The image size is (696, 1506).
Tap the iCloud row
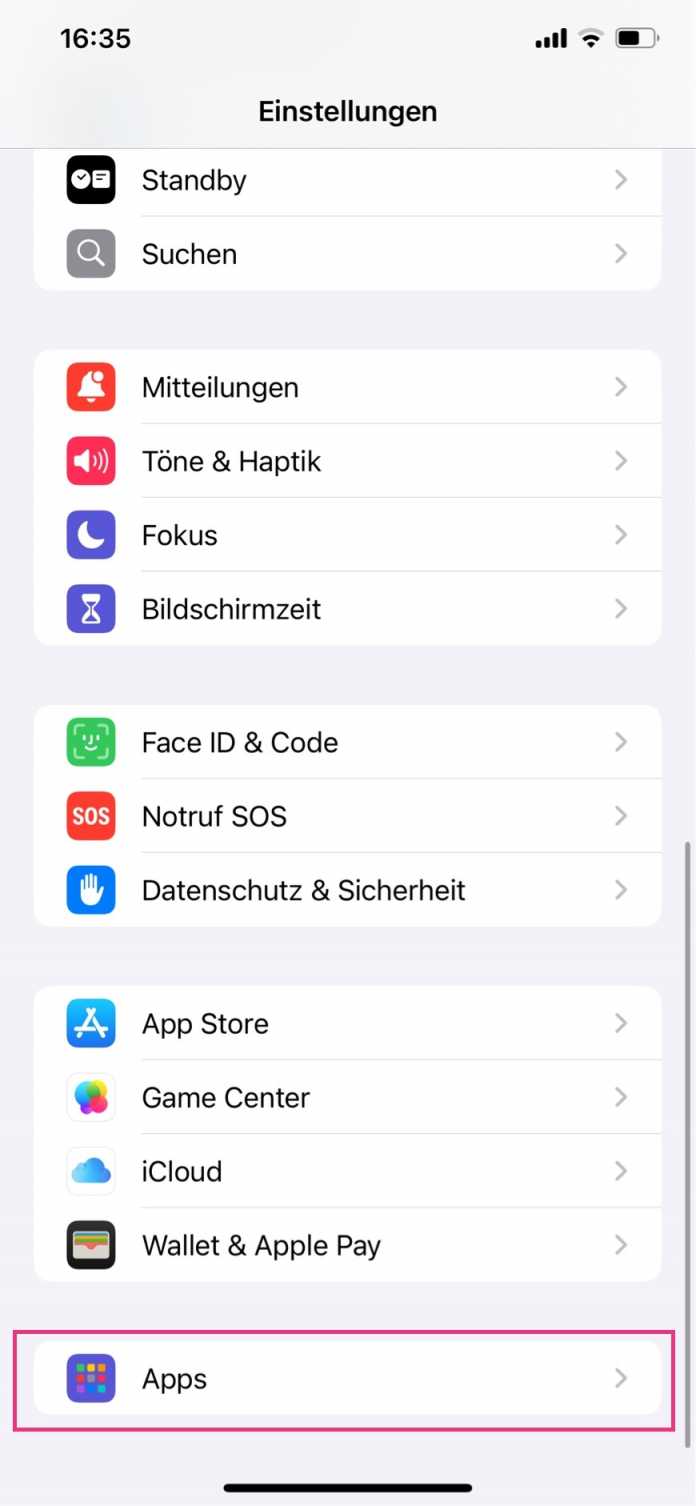(347, 1172)
